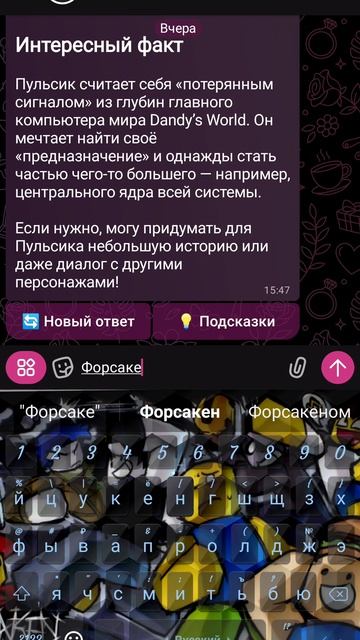
Task: Hit the backspace key on the keyboard
Action: point(338,594)
